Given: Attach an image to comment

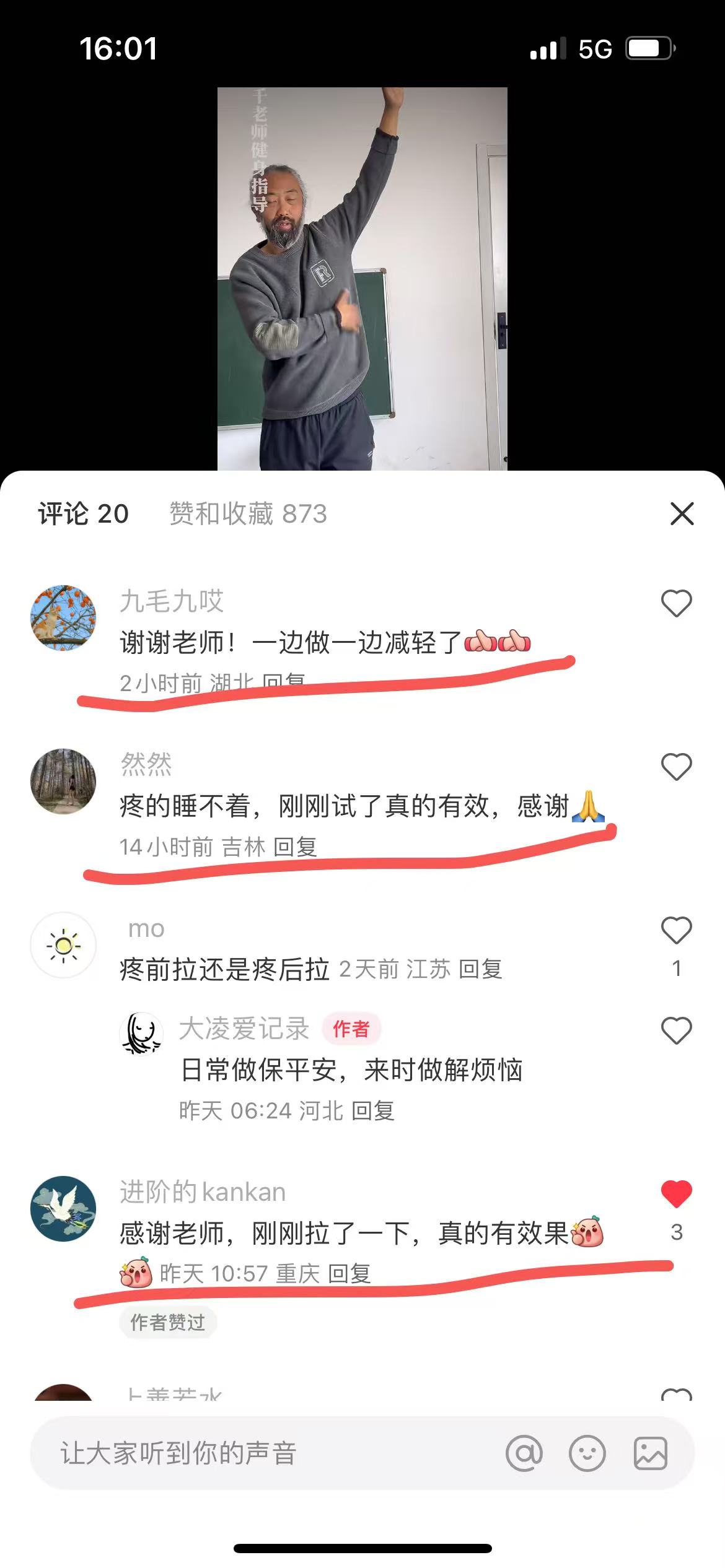Looking at the screenshot, I should point(651,1453).
